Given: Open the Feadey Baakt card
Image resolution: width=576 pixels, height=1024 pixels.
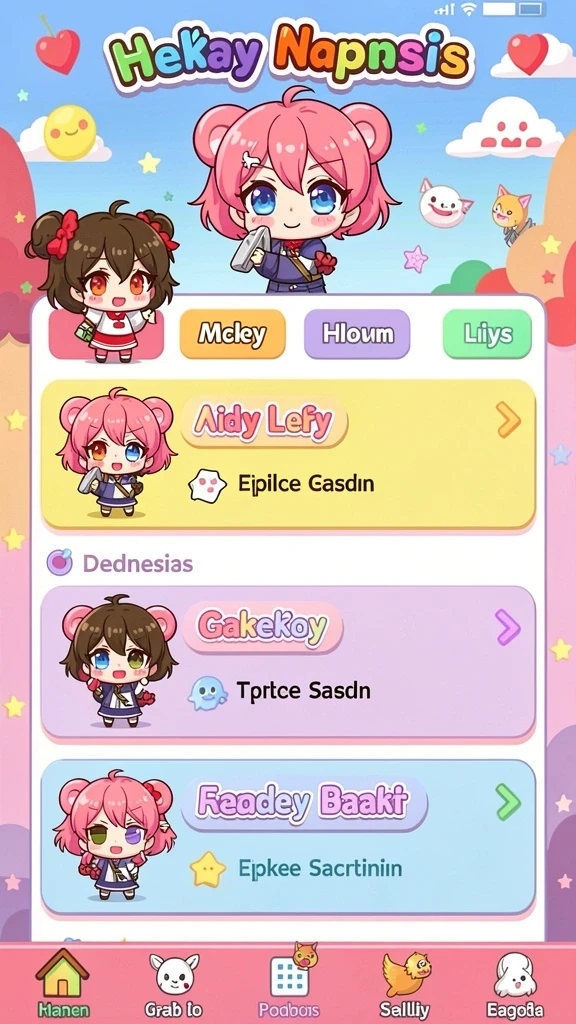Looking at the screenshot, I should (288, 837).
